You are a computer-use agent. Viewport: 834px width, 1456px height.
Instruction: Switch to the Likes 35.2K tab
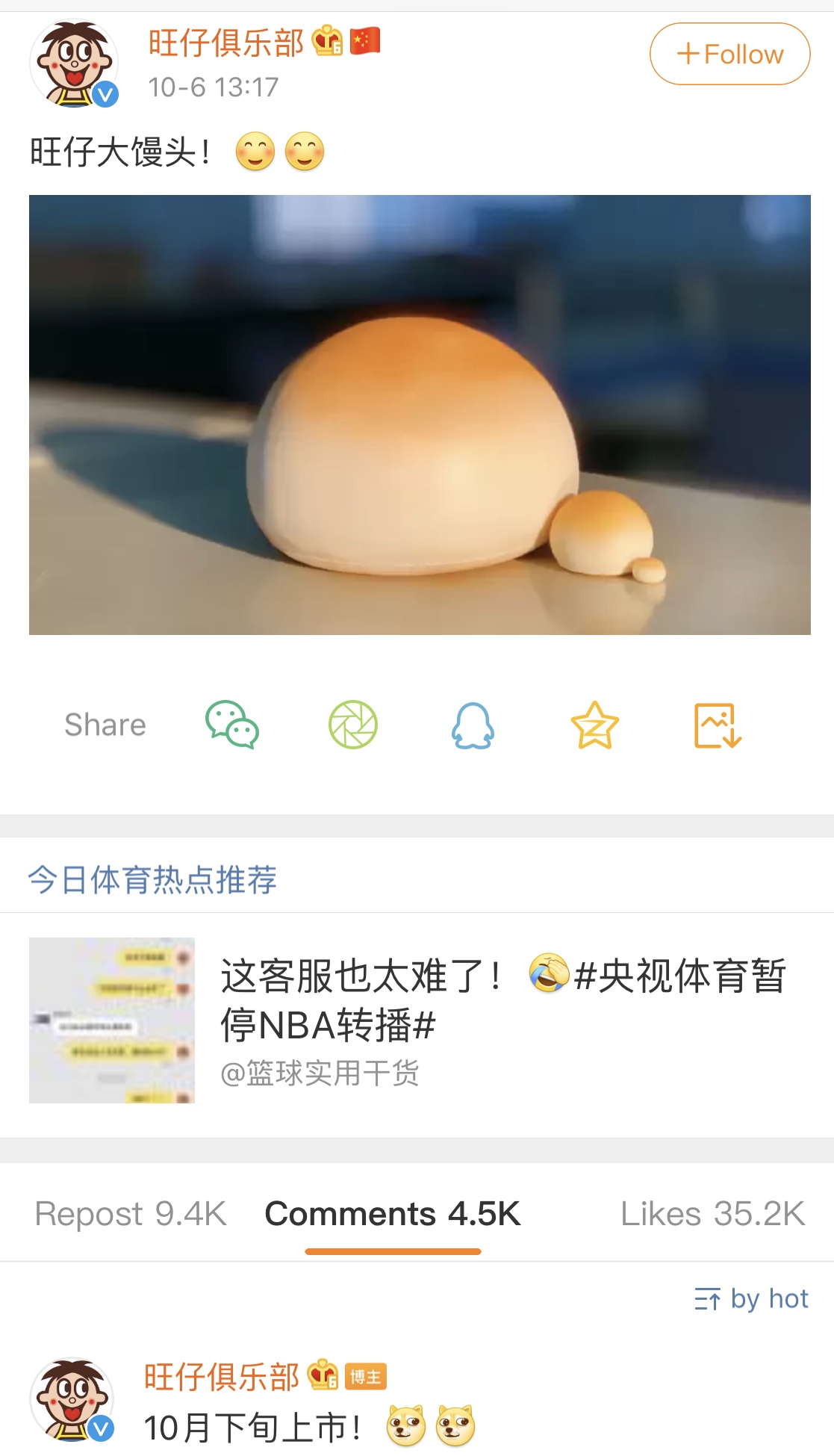tap(712, 1214)
